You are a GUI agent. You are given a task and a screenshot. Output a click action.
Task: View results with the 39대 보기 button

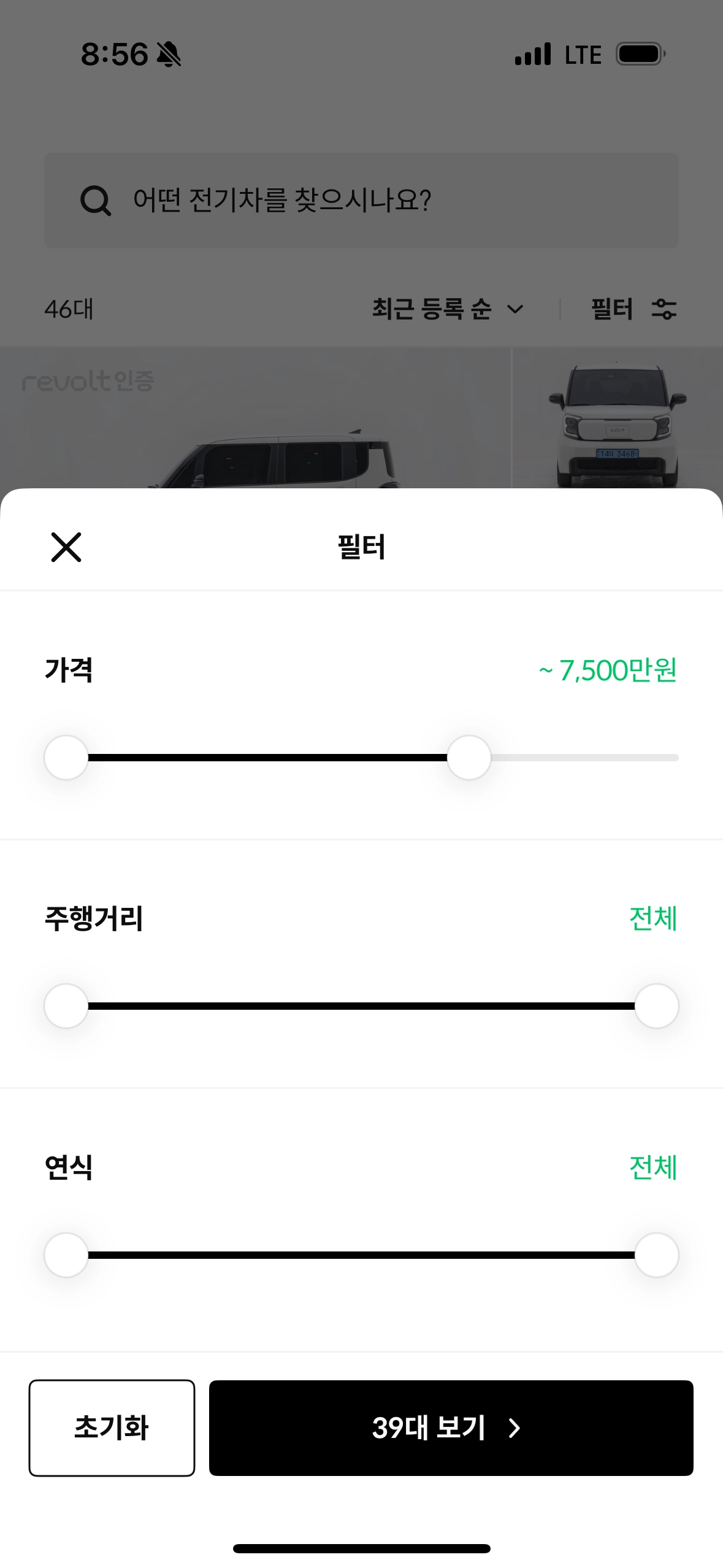click(x=451, y=1428)
